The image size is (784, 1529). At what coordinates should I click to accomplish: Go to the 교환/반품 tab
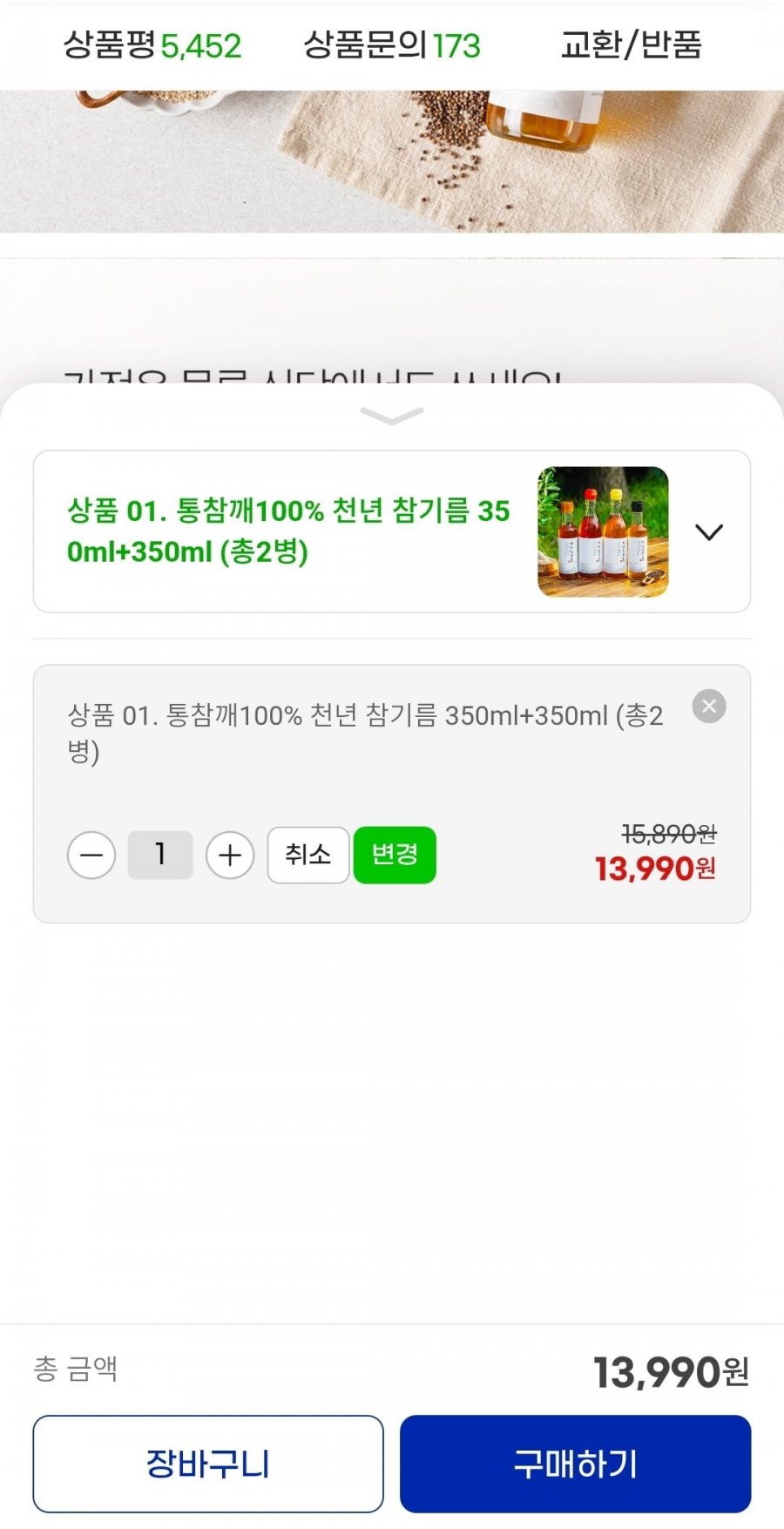point(631,45)
